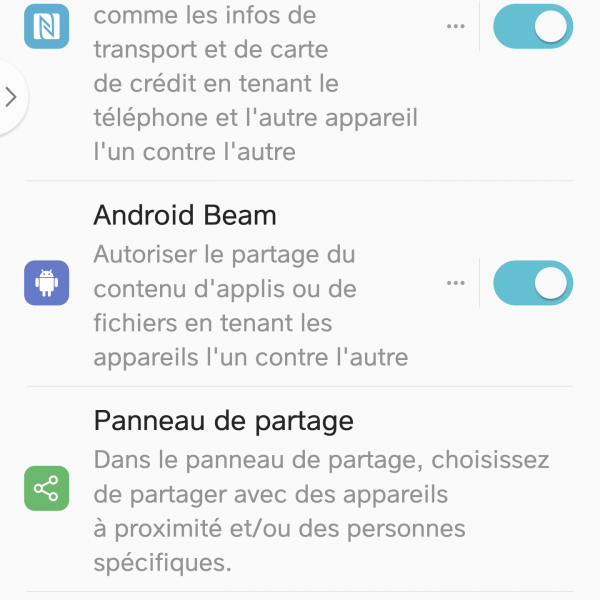Open the three-dot options beside Android Beam switch
The width and height of the screenshot is (600, 600).
pyautogui.click(x=456, y=283)
